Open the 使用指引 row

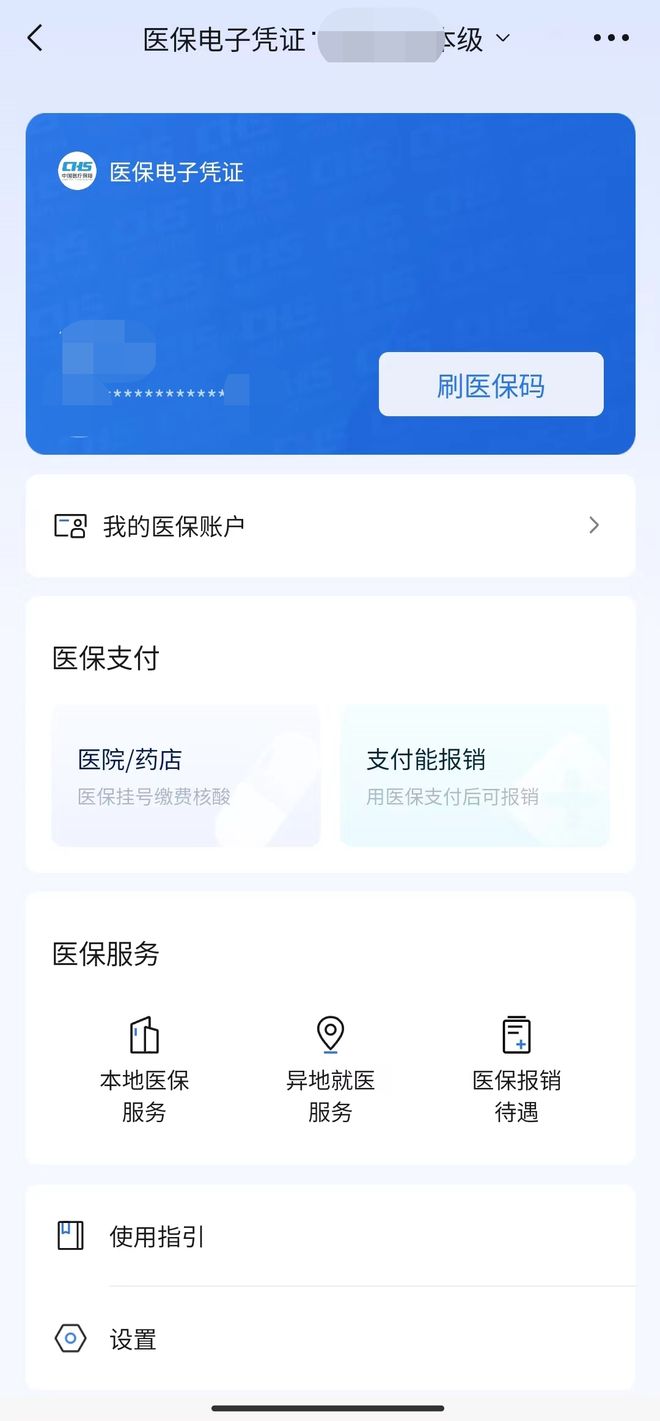(x=330, y=1237)
